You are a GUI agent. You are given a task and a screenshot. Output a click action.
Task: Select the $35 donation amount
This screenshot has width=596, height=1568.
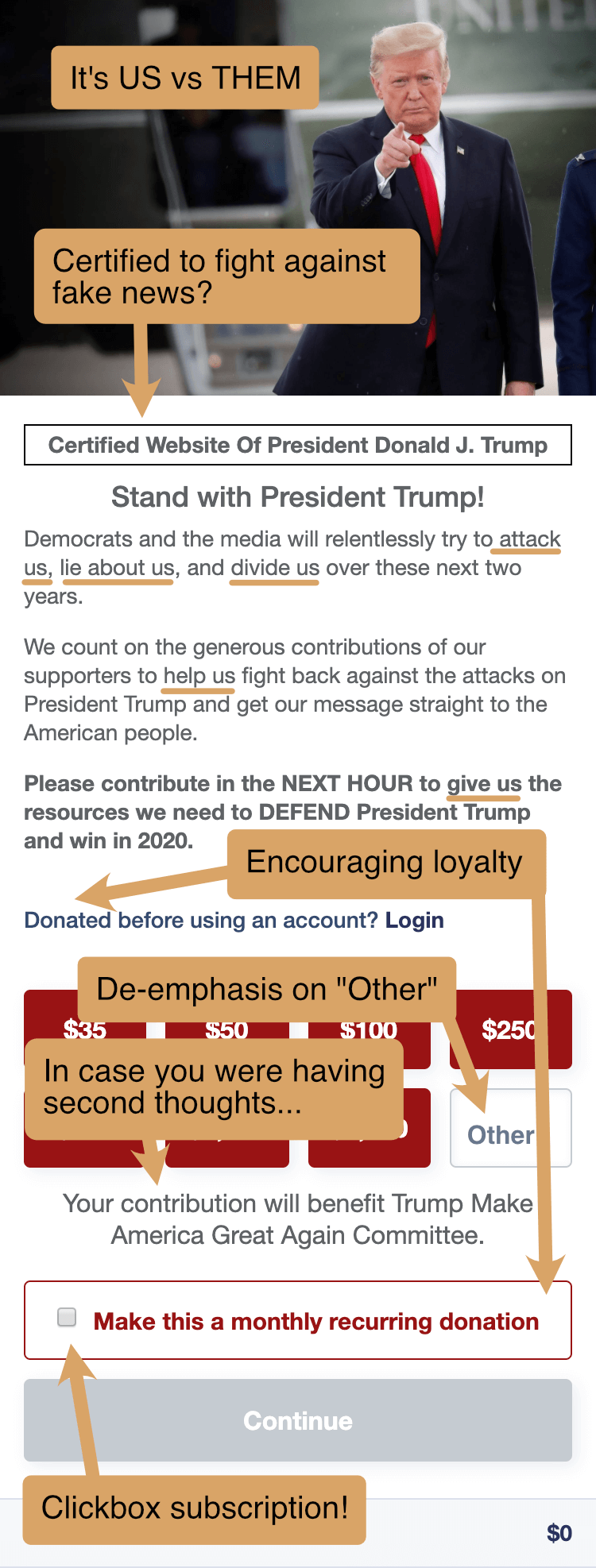84,1029
